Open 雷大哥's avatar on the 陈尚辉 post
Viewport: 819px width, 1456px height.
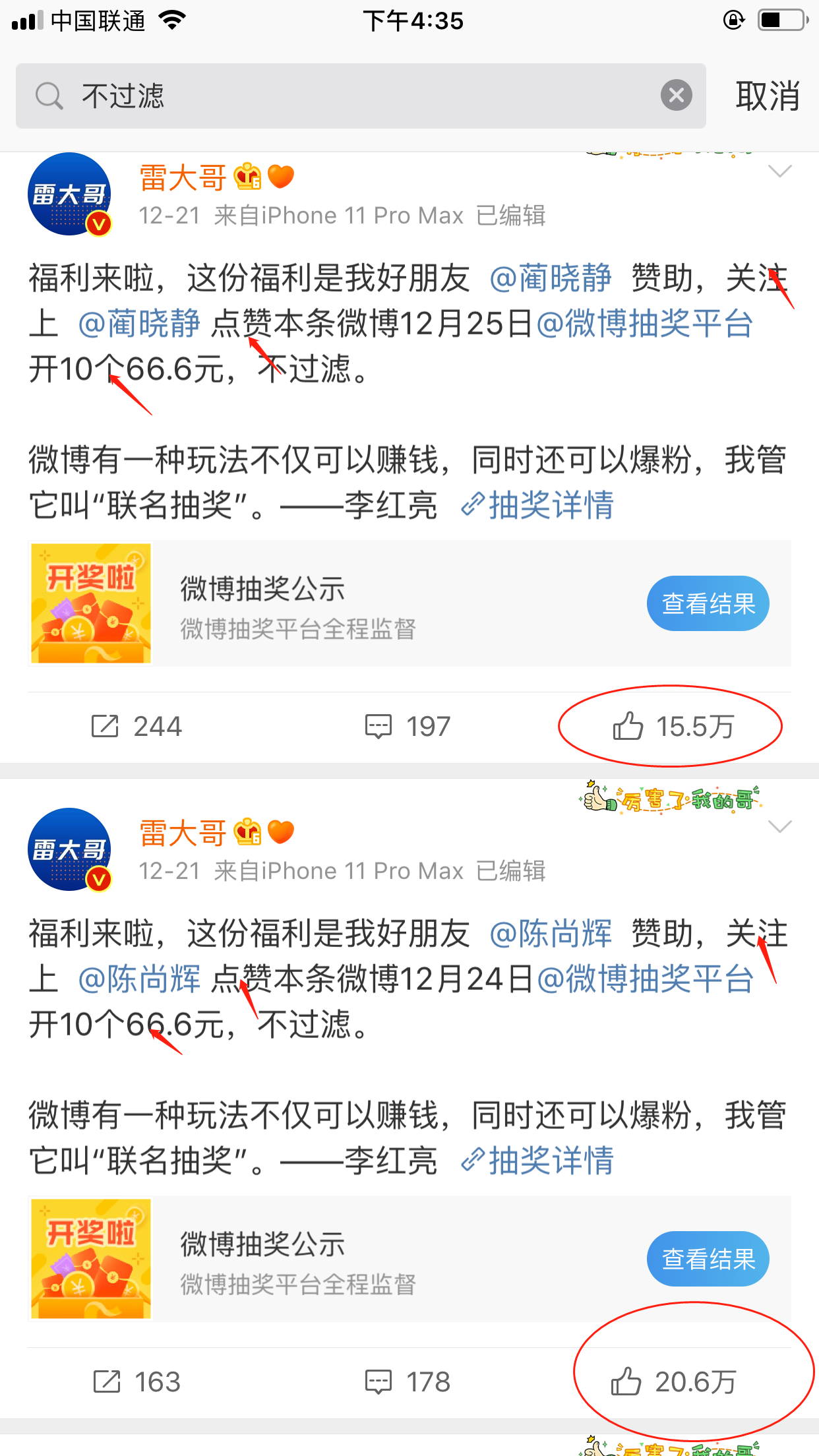click(69, 849)
